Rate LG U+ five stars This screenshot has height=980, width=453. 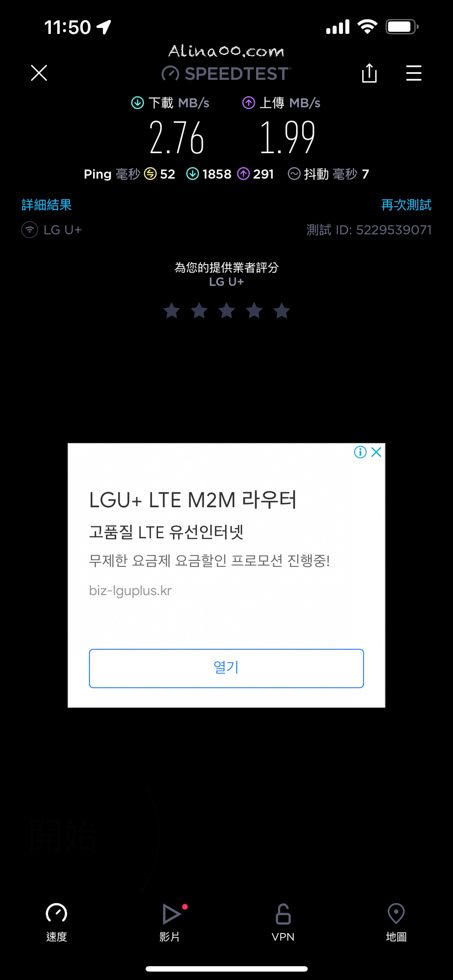click(x=282, y=311)
